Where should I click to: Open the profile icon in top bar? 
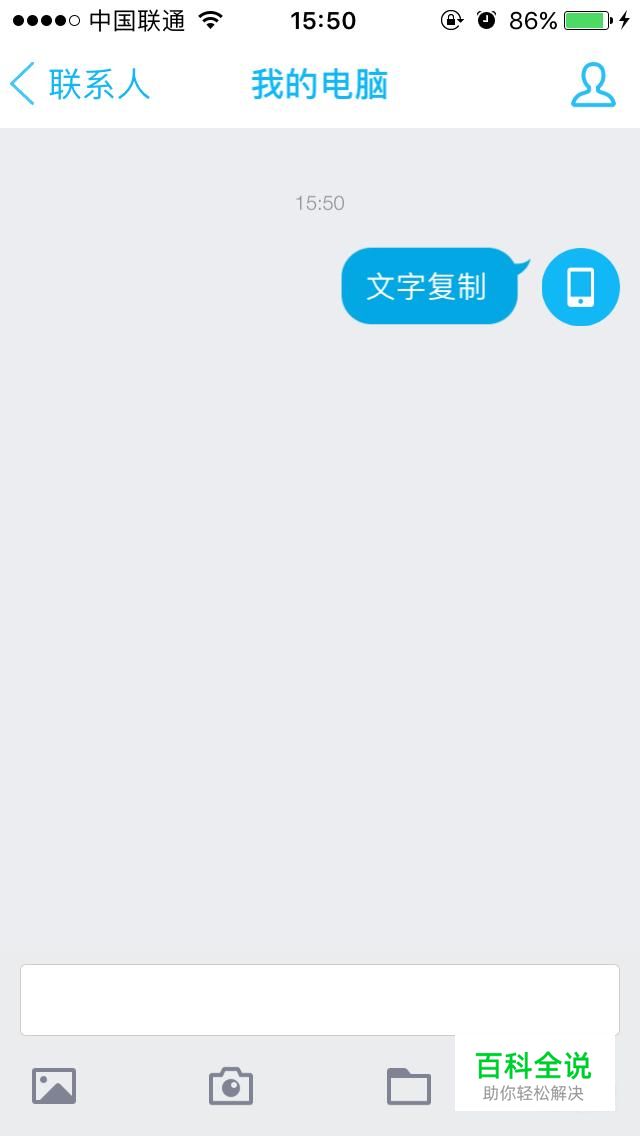pos(593,84)
